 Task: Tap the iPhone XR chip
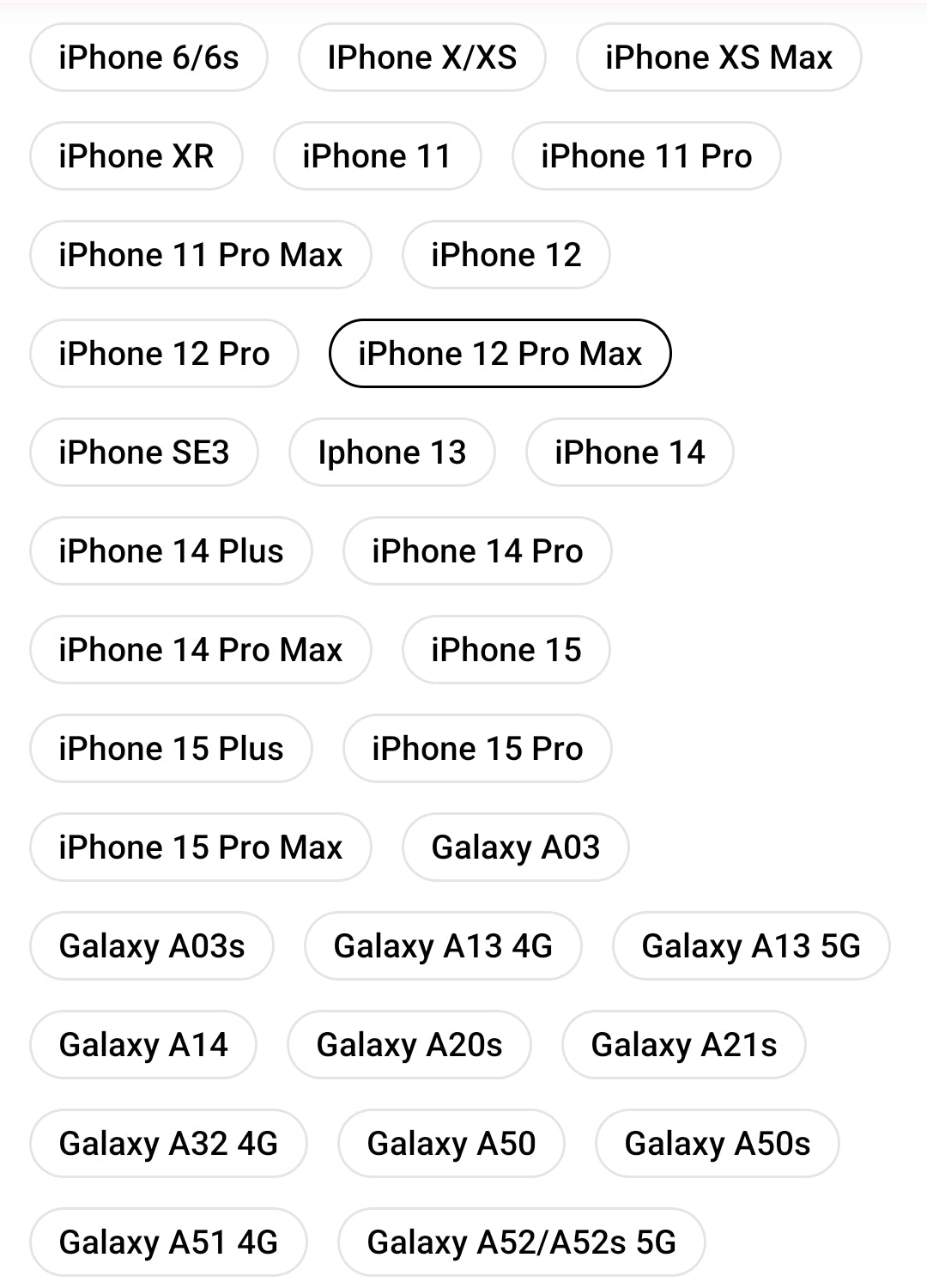[x=136, y=156]
